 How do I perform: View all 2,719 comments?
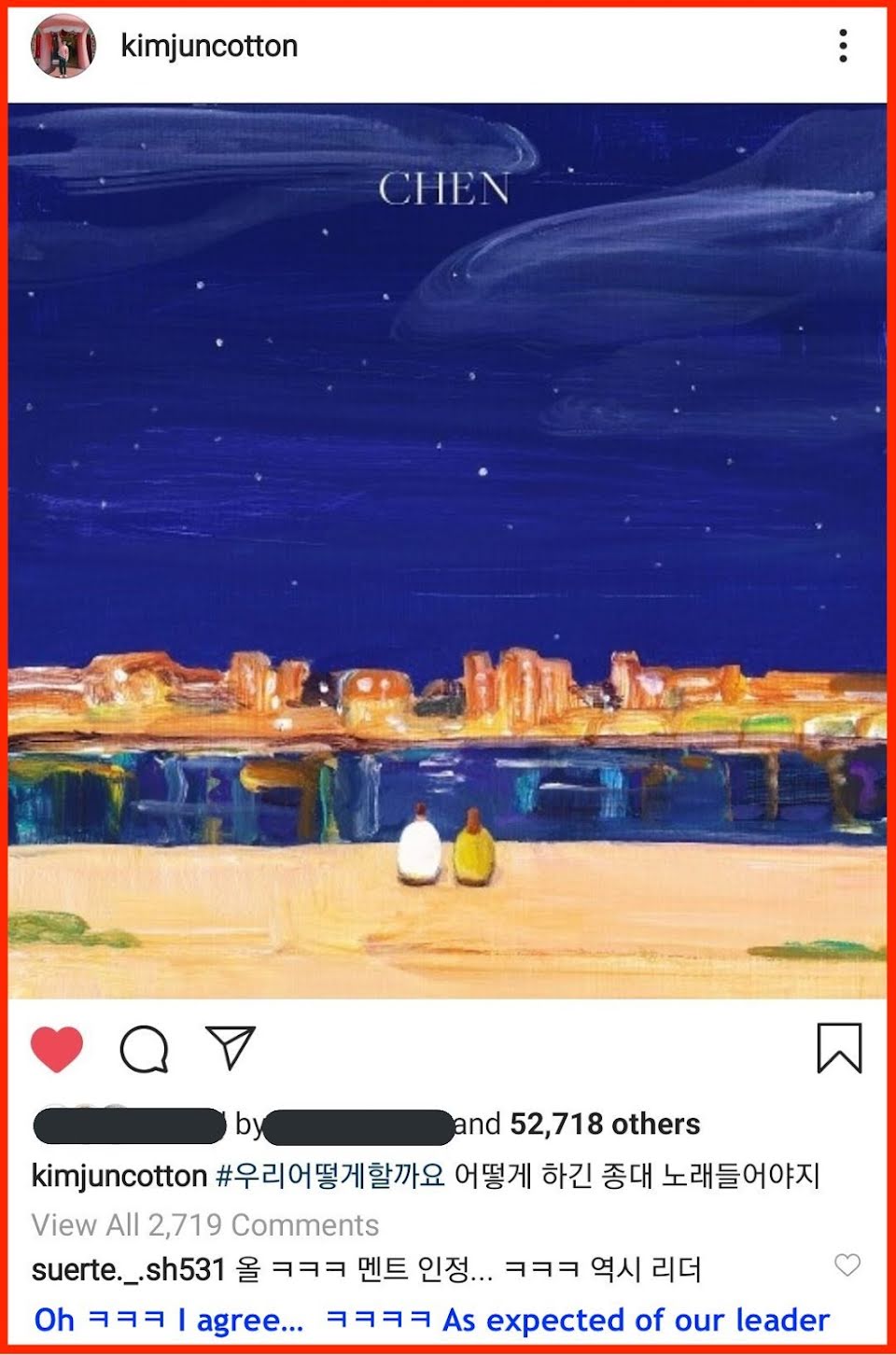click(x=205, y=1224)
